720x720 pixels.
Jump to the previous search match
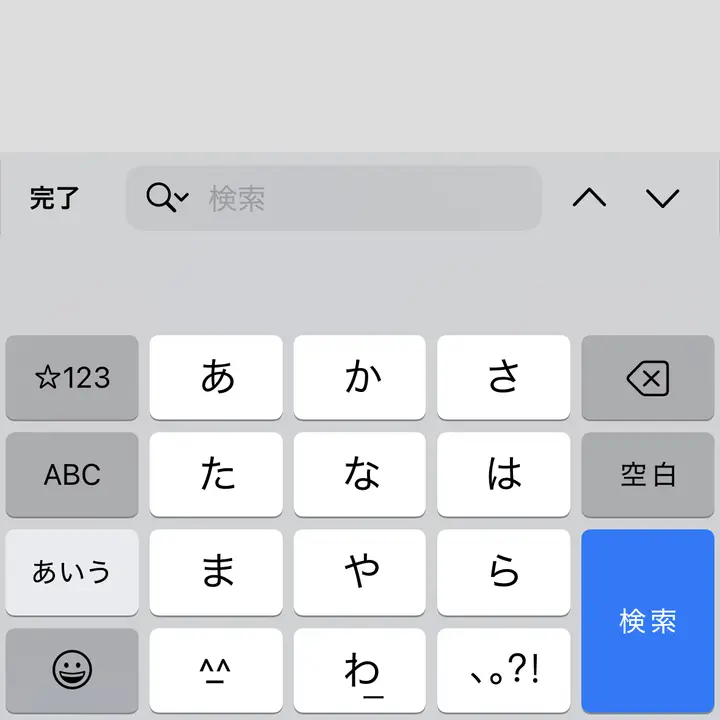tap(589, 198)
